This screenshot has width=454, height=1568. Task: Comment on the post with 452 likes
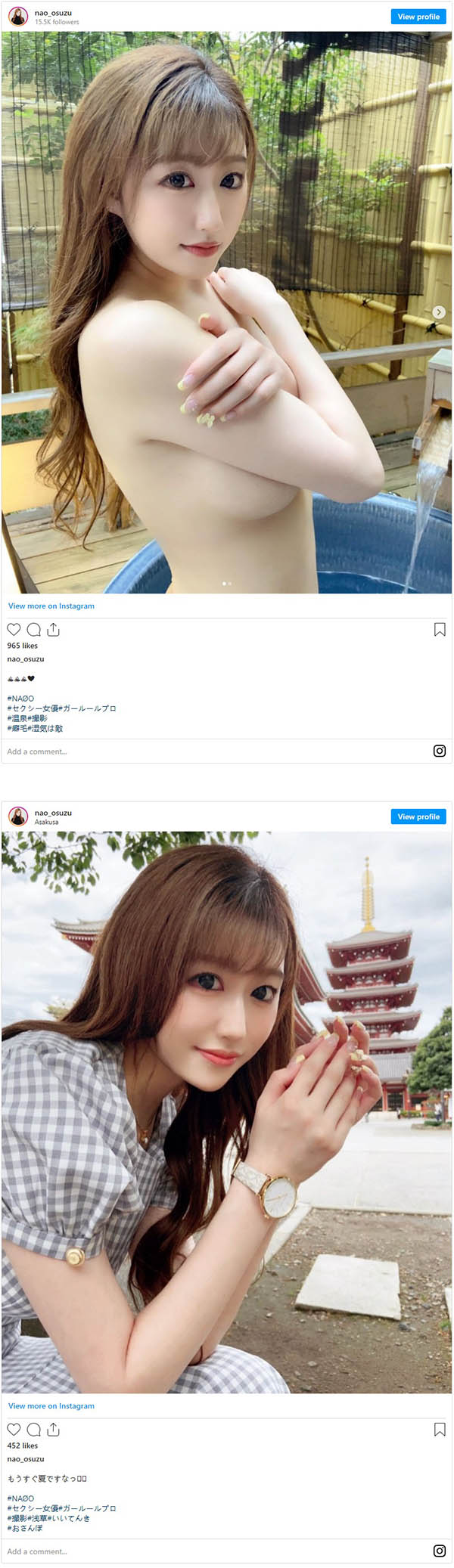pos(33,1429)
